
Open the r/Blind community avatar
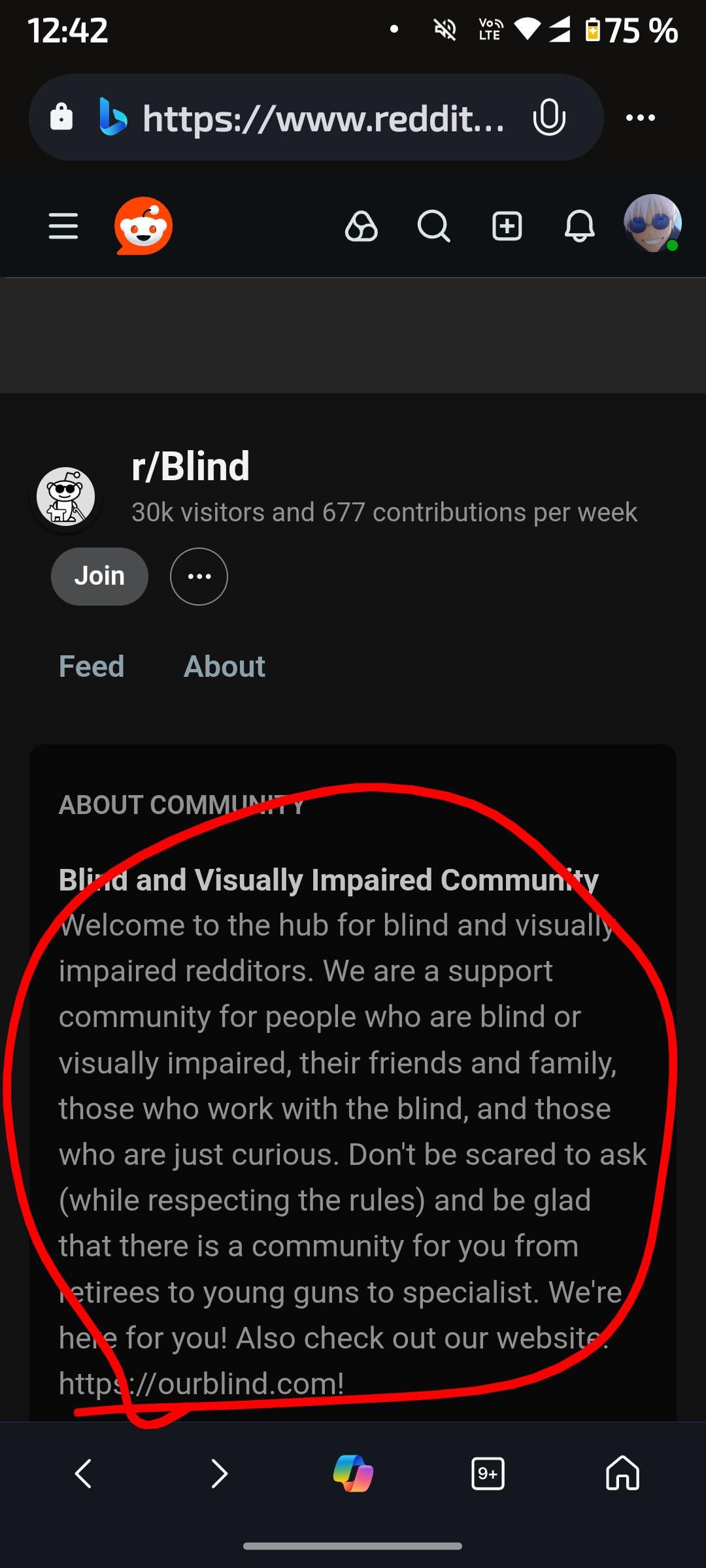click(65, 497)
